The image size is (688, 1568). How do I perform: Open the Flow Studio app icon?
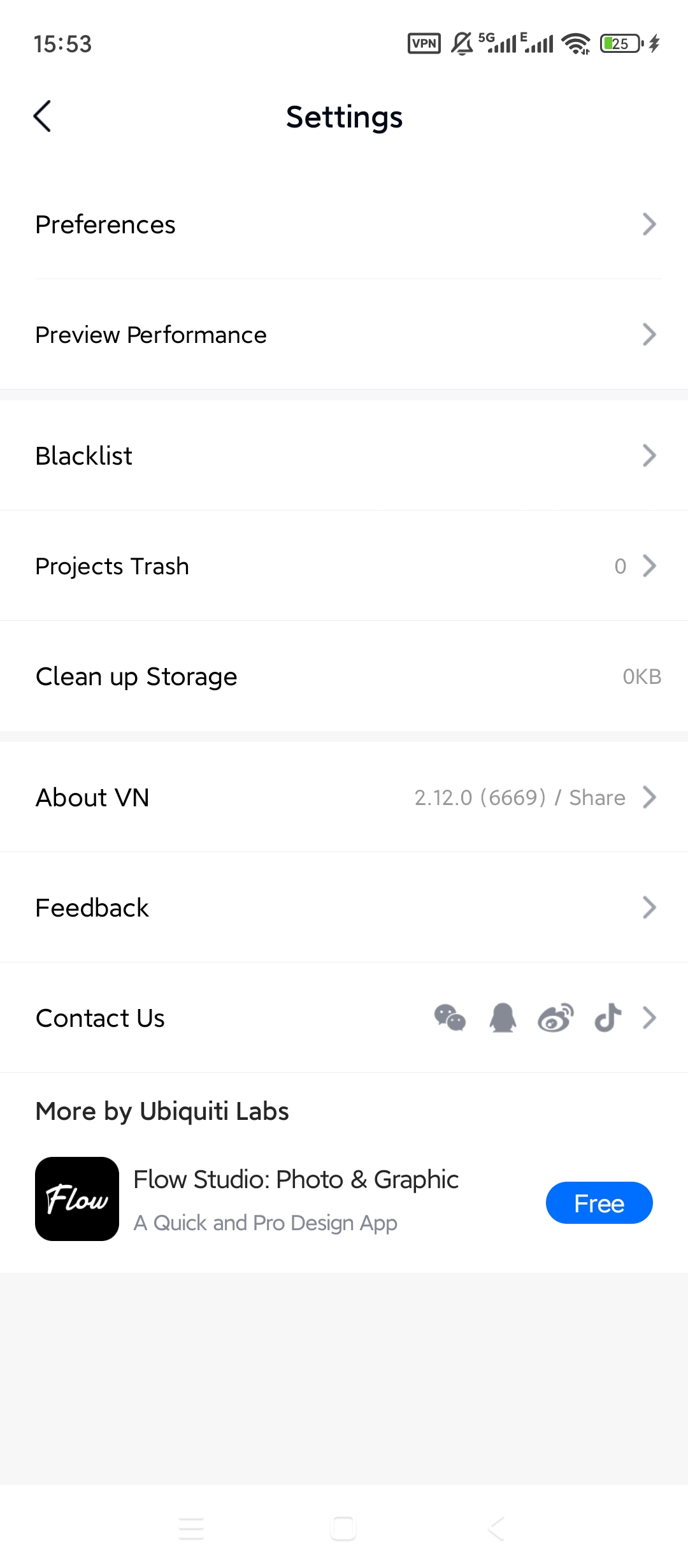(x=77, y=1199)
